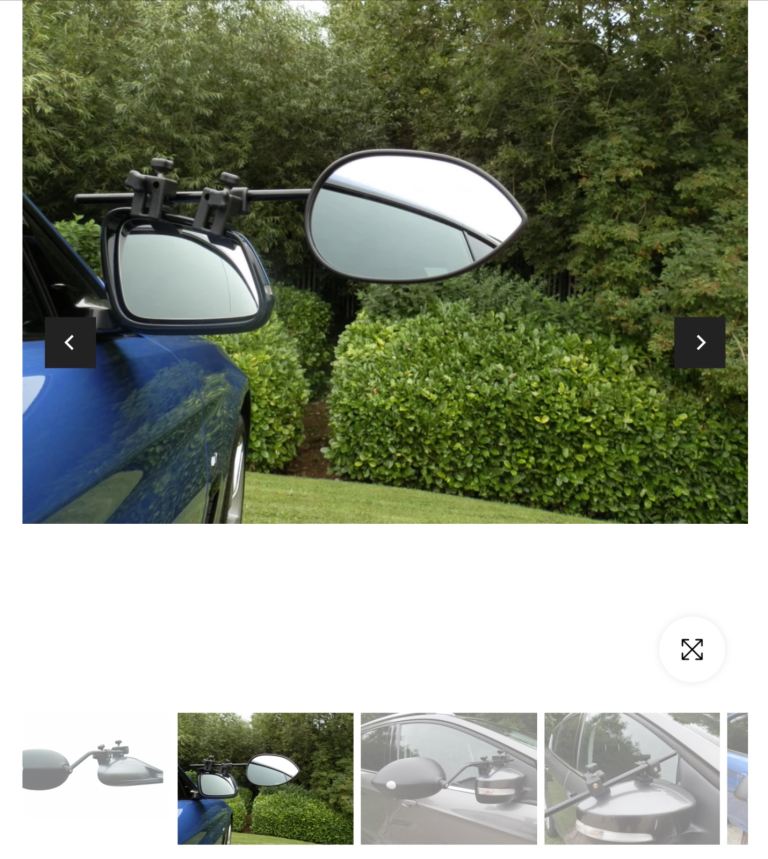Go back one slide using the left arrow

pyautogui.click(x=70, y=342)
